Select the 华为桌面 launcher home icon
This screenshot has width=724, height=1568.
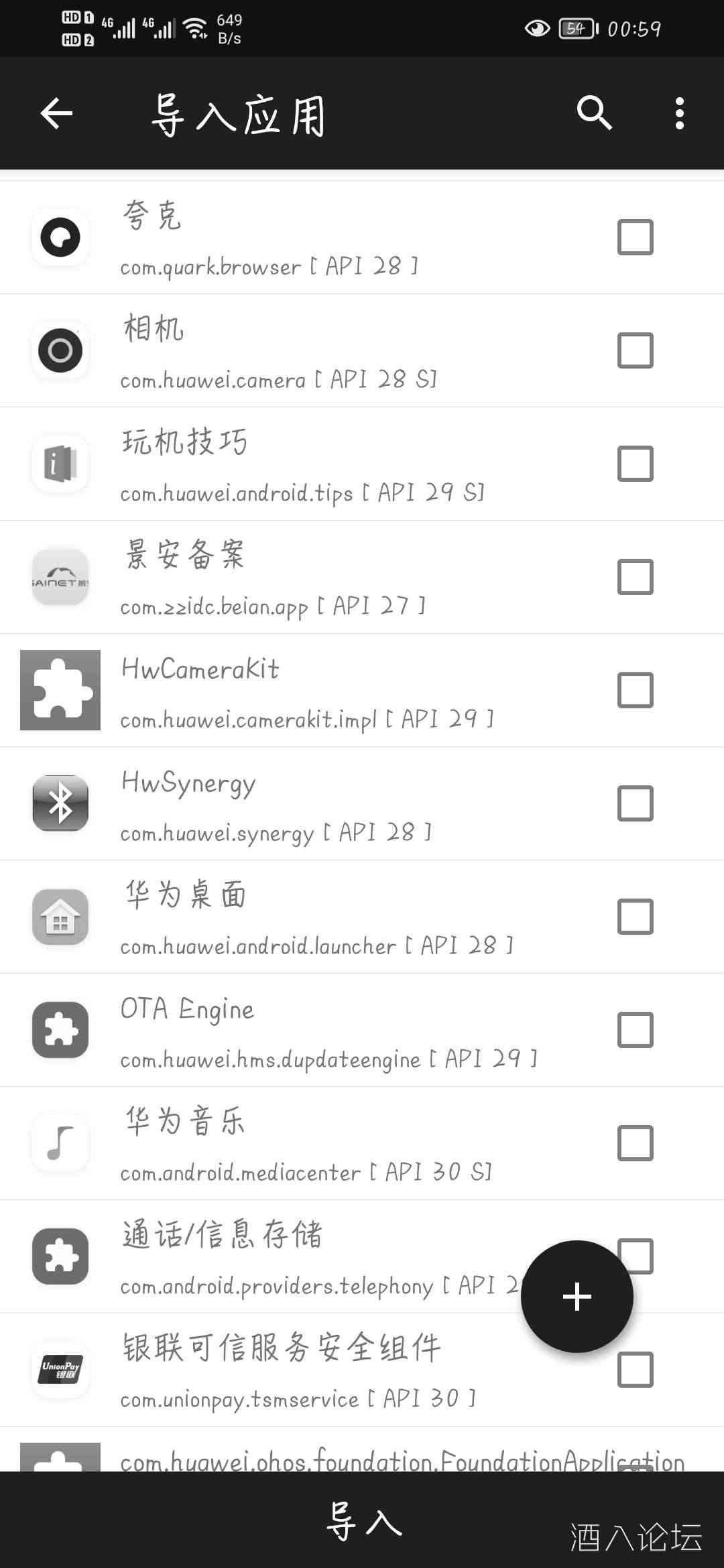coord(60,917)
